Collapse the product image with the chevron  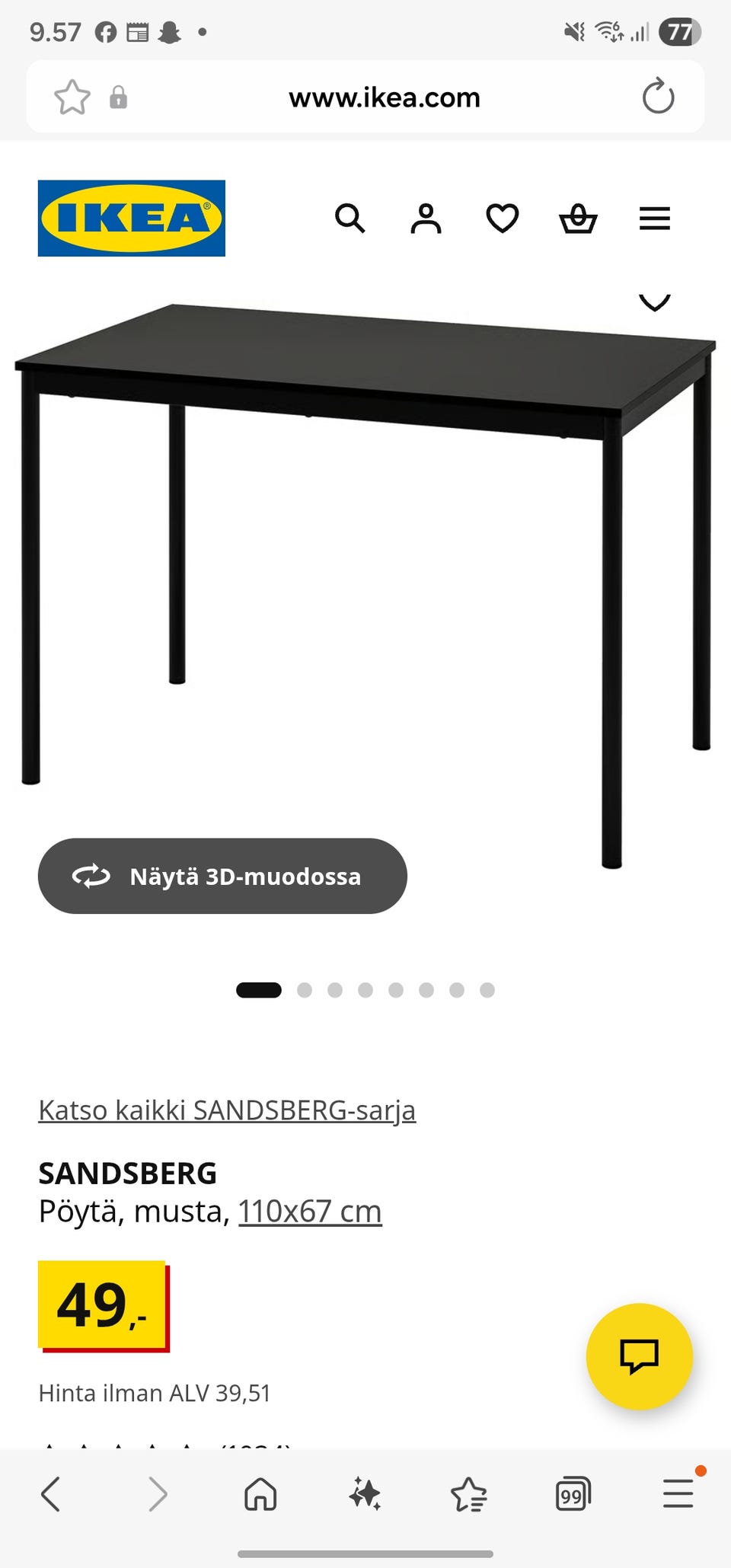coord(654,303)
